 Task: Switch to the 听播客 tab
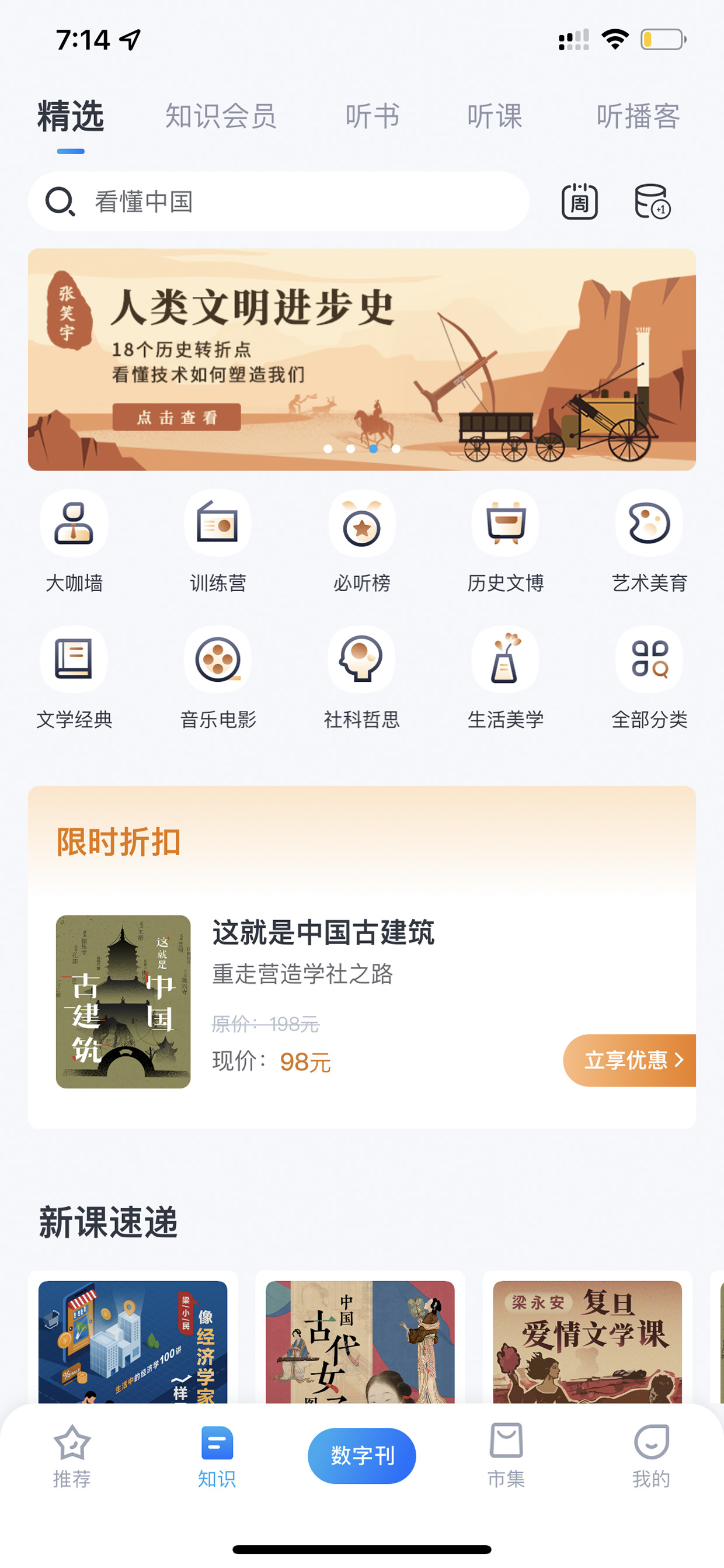click(638, 116)
